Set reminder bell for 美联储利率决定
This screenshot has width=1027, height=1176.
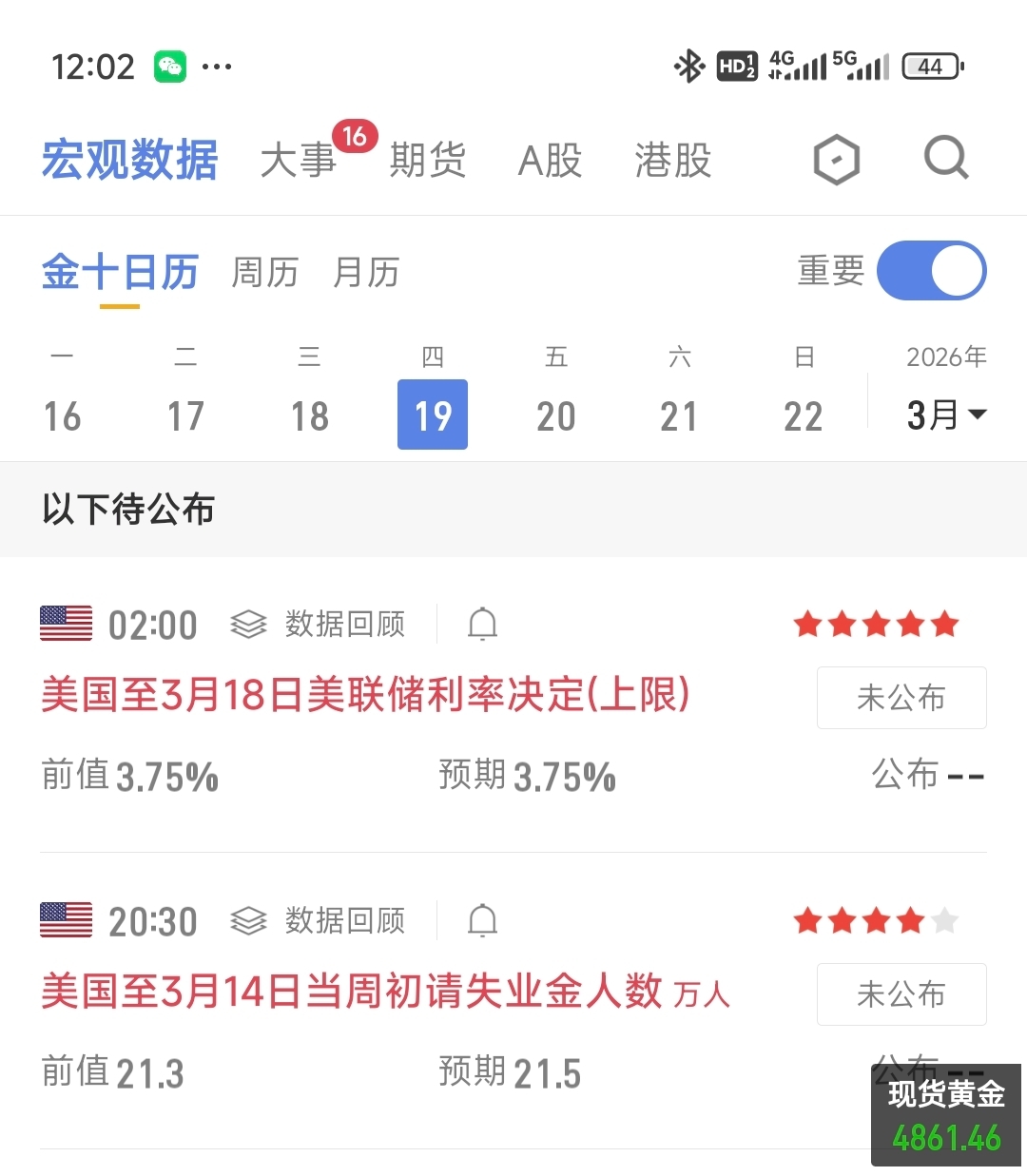pyautogui.click(x=483, y=625)
